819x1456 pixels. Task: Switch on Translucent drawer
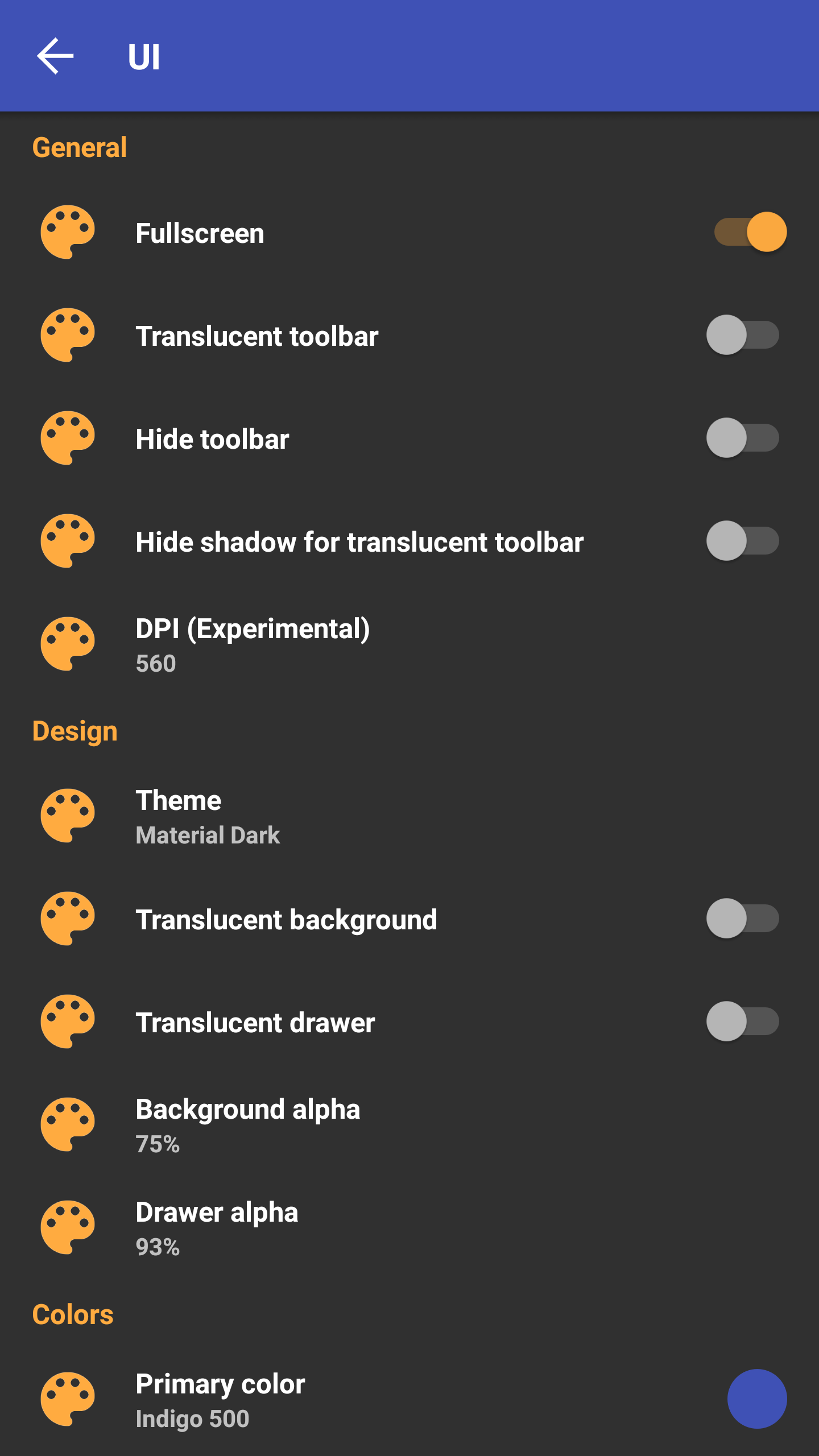pos(743,1021)
